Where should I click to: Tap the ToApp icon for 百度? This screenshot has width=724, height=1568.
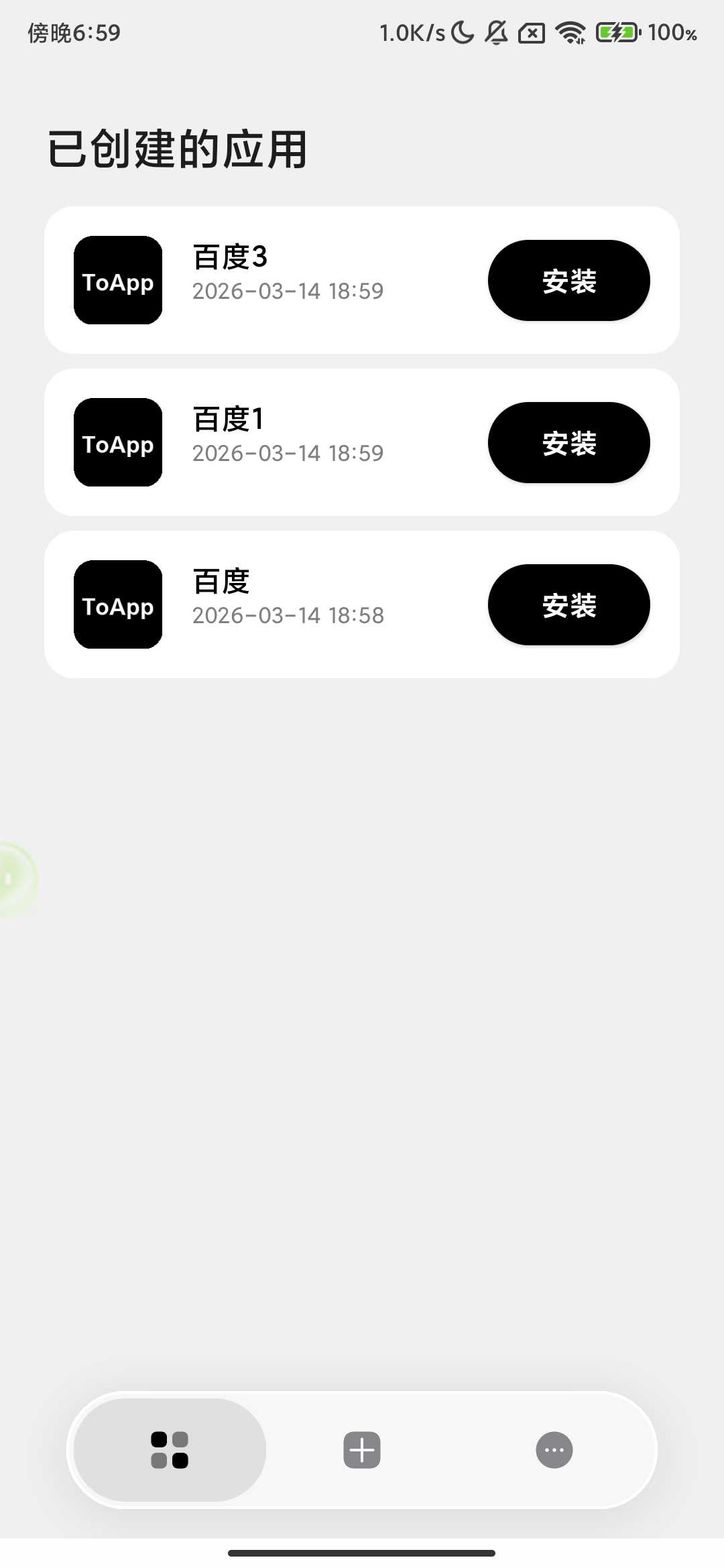click(x=117, y=605)
